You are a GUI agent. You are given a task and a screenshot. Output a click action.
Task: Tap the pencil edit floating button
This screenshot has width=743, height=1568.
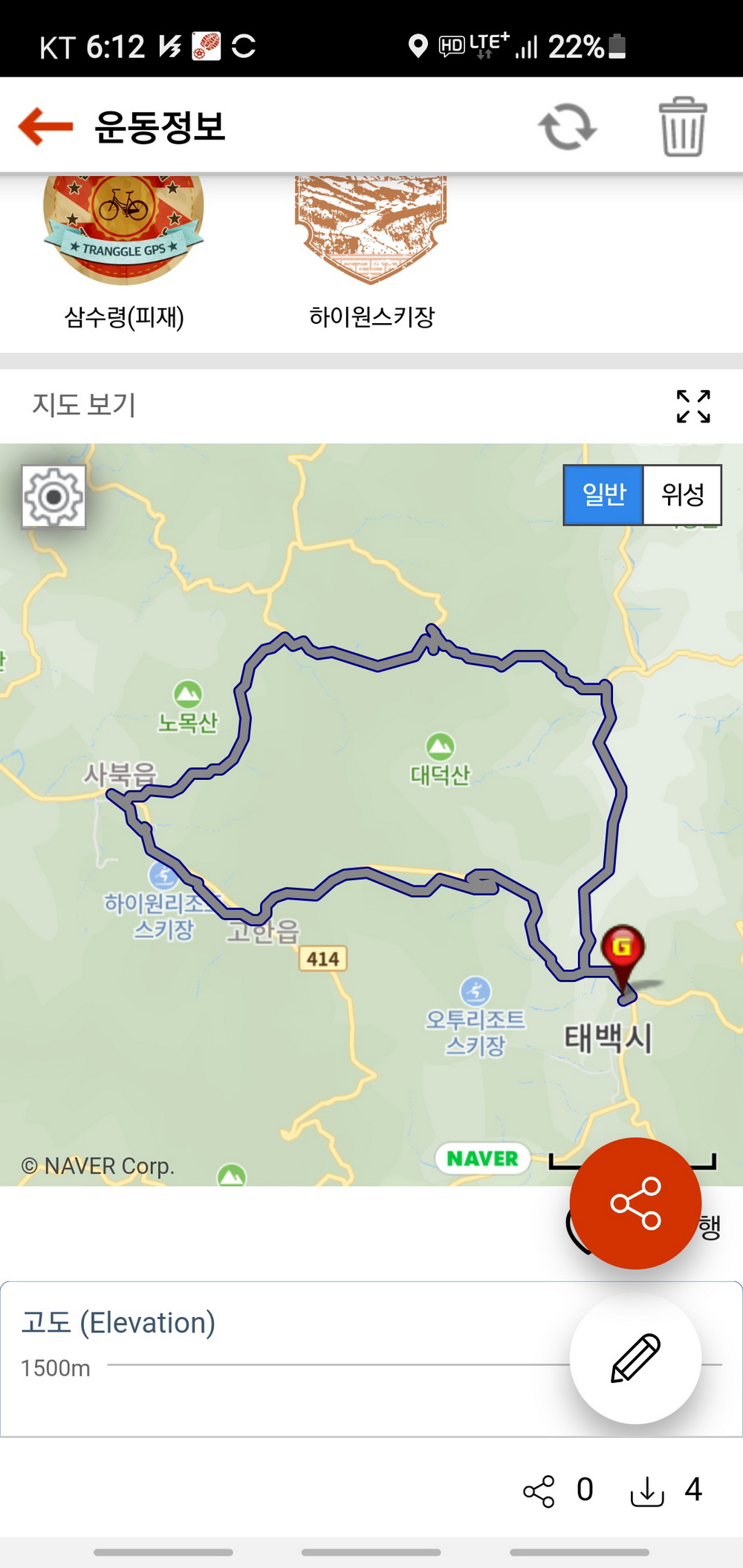click(635, 1358)
